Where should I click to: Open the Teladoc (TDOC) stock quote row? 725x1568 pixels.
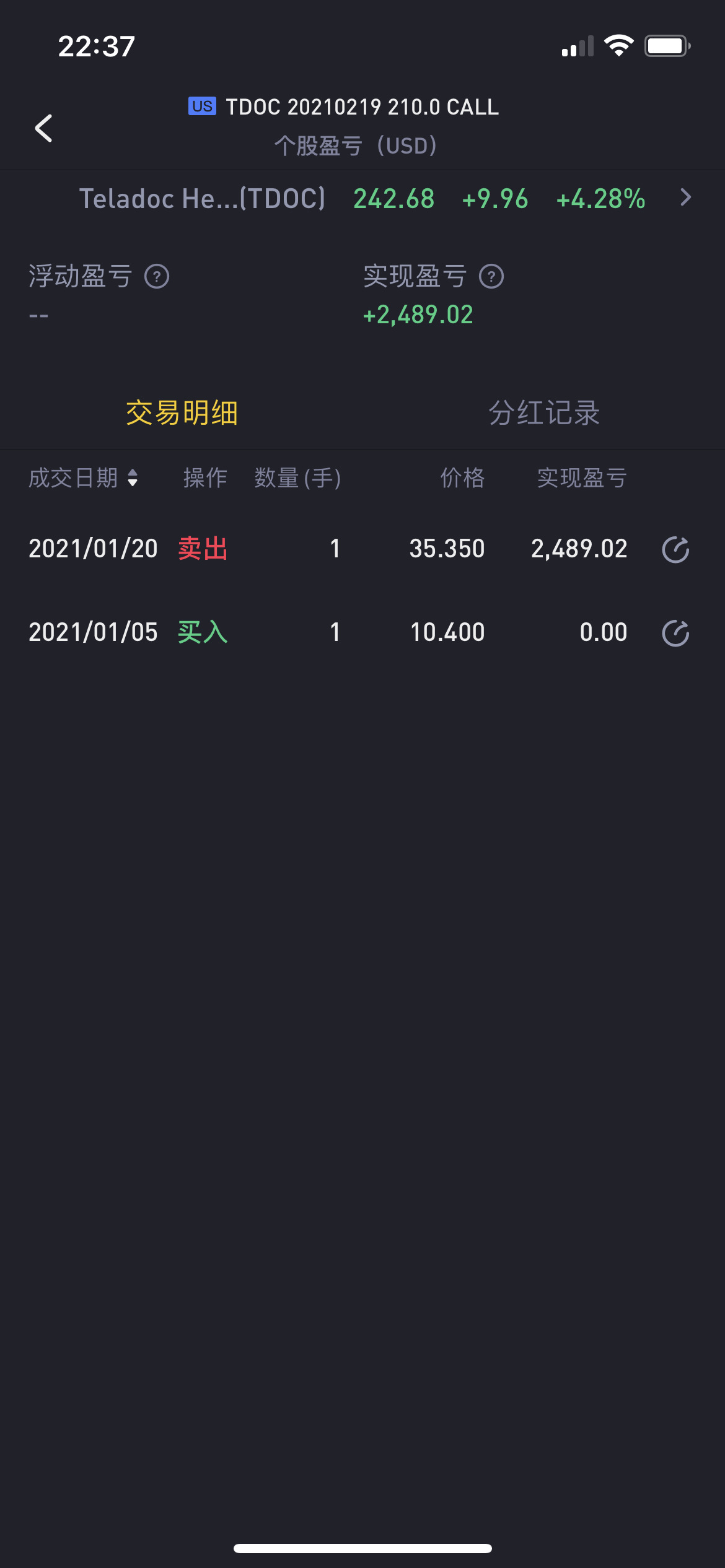pyautogui.click(x=362, y=199)
